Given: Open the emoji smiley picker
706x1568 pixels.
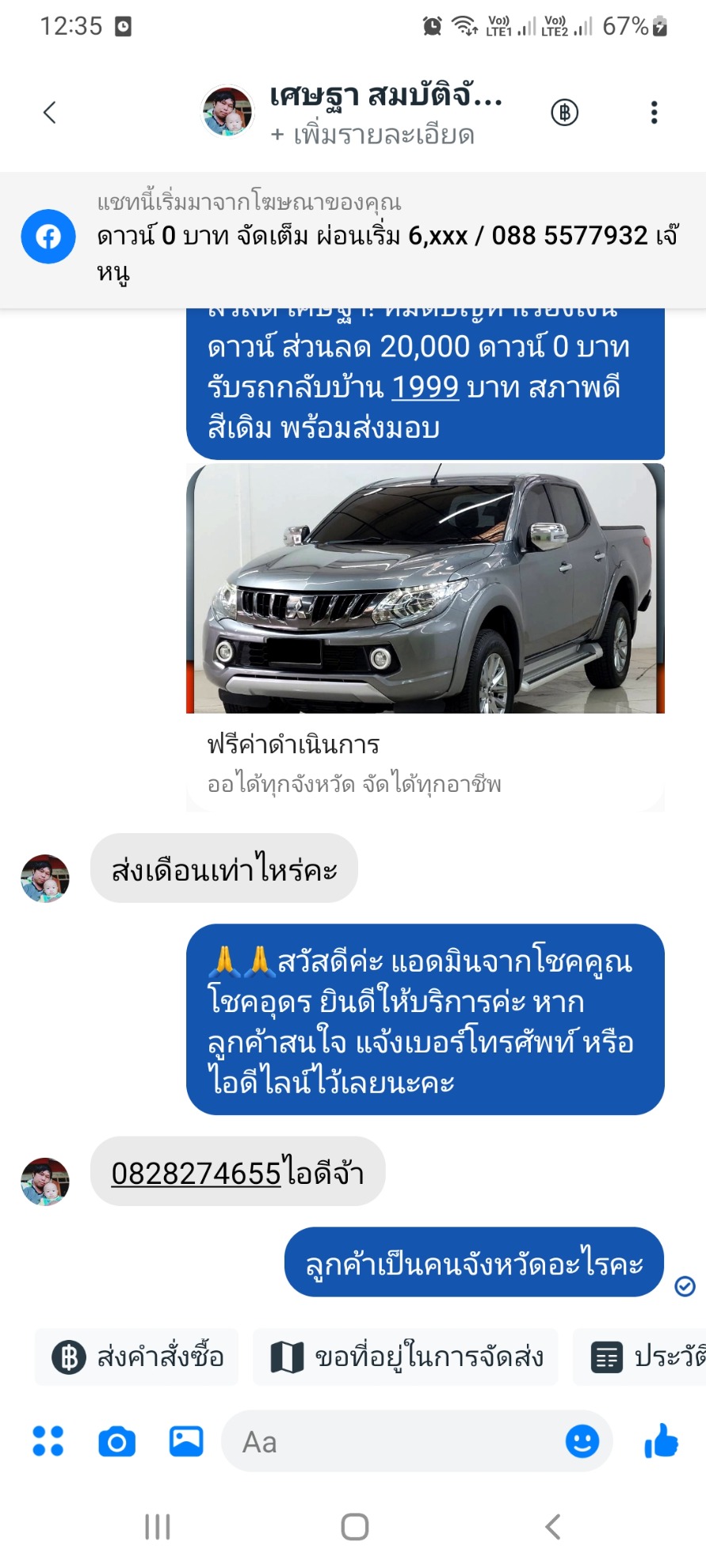Looking at the screenshot, I should coord(582,1441).
